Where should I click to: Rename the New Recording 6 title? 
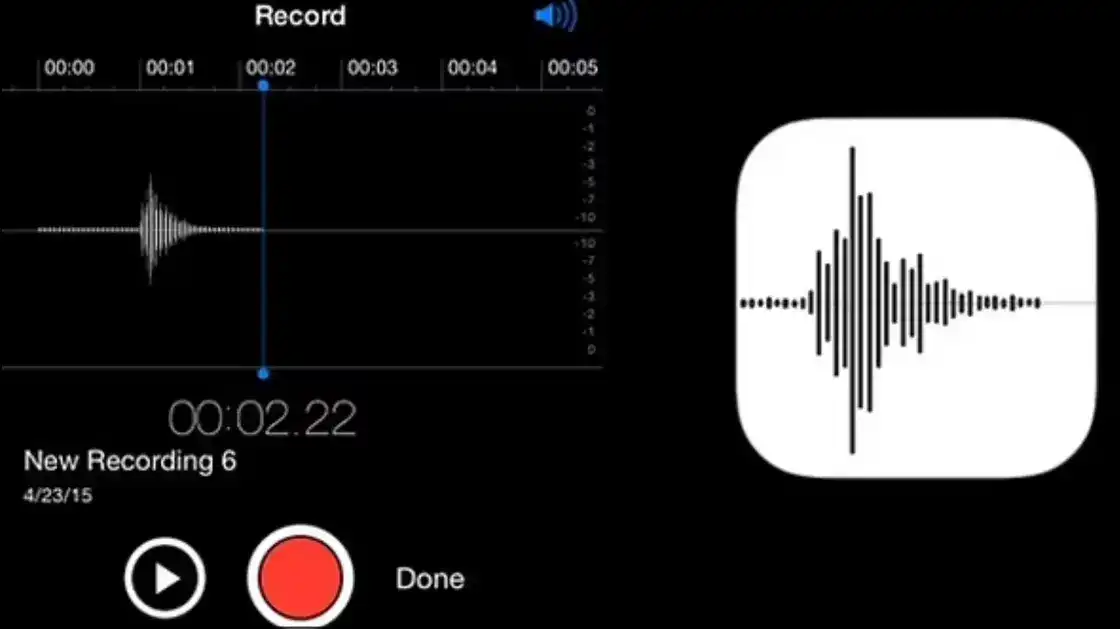coord(130,461)
